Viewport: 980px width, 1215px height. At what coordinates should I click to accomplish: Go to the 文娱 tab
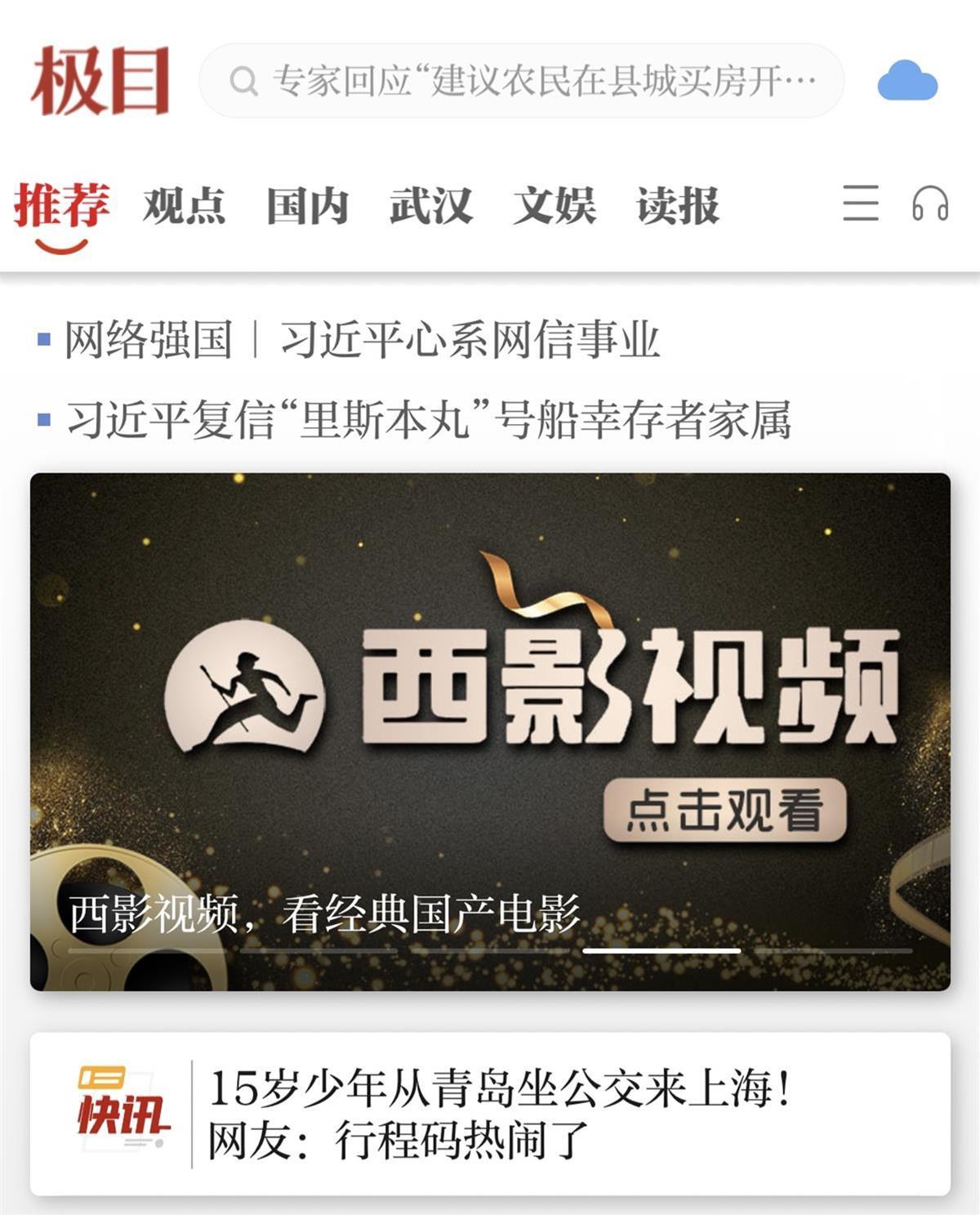(555, 205)
